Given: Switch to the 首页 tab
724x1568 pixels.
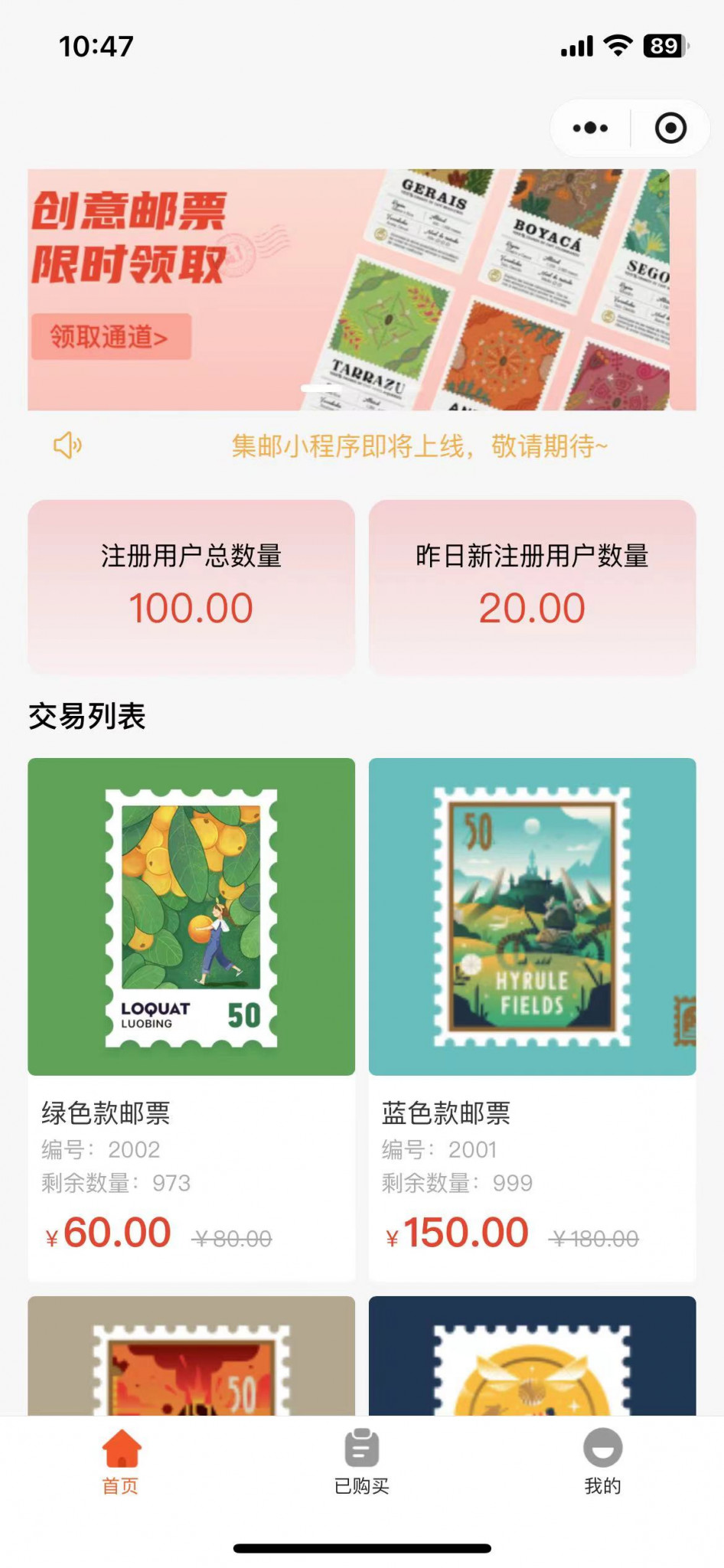Looking at the screenshot, I should [x=121, y=1462].
